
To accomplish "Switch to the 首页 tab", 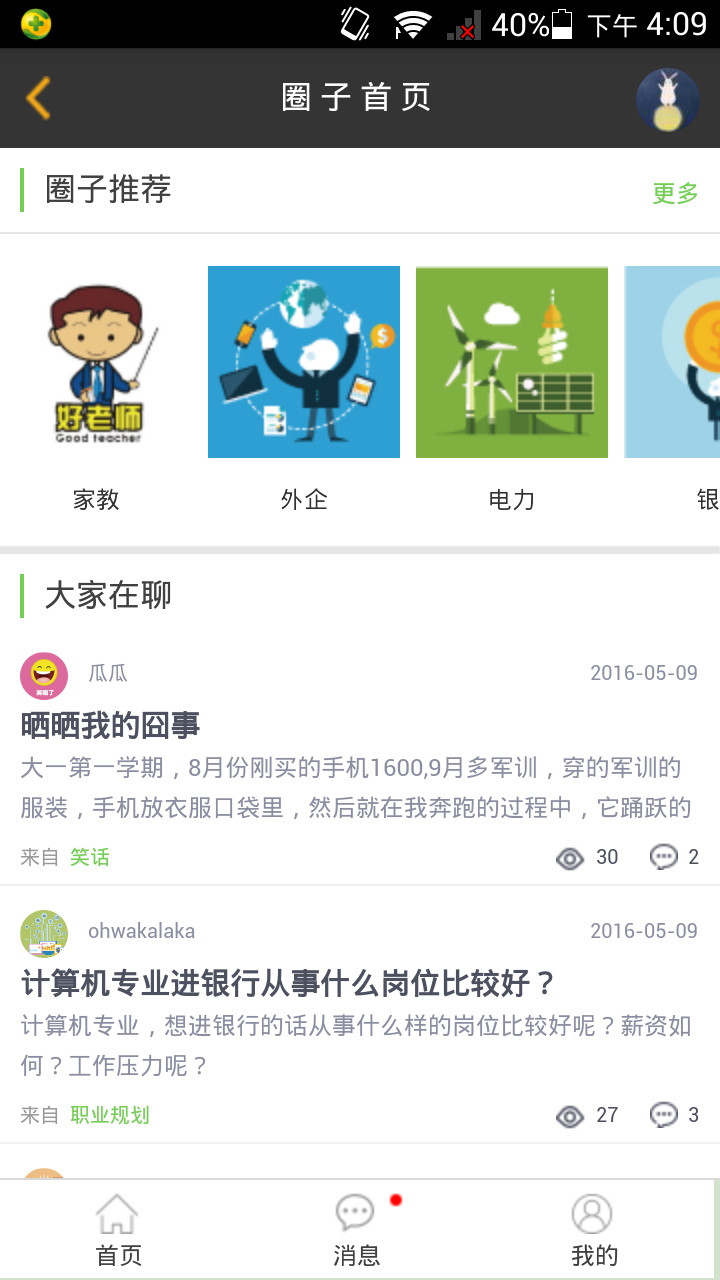I will click(119, 1230).
